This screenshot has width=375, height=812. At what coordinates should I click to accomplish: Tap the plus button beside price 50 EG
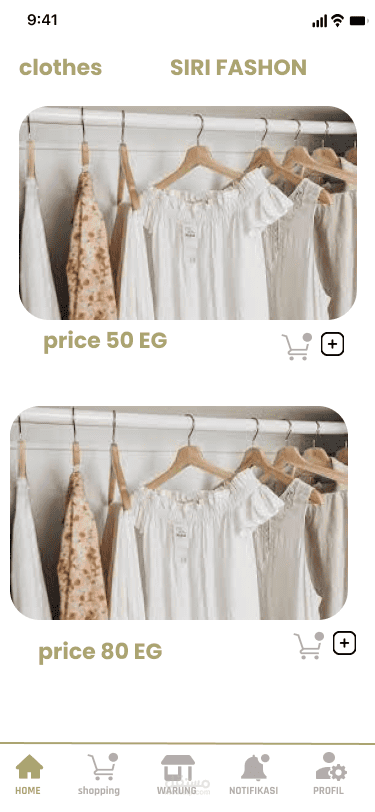(333, 344)
